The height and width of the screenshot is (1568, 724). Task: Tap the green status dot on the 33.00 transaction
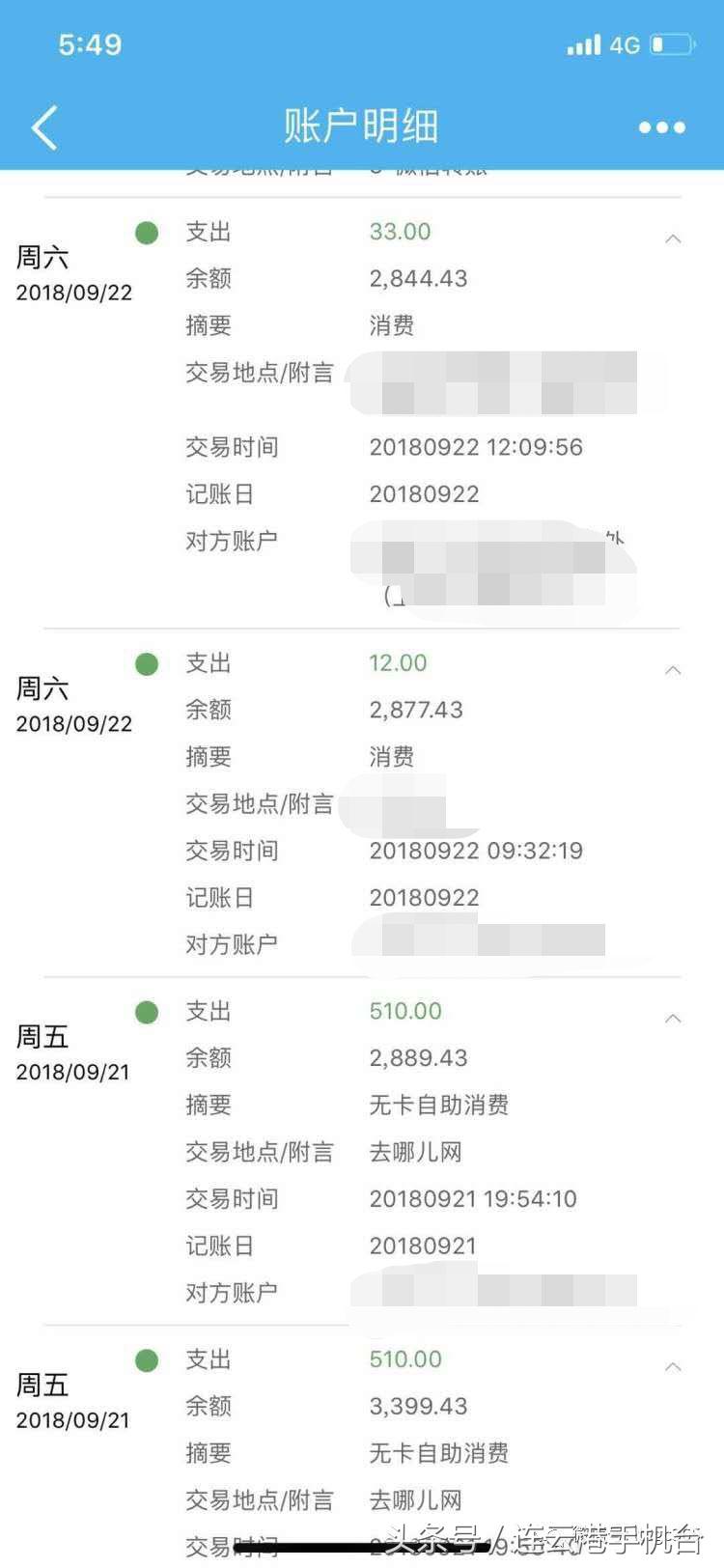point(147,232)
